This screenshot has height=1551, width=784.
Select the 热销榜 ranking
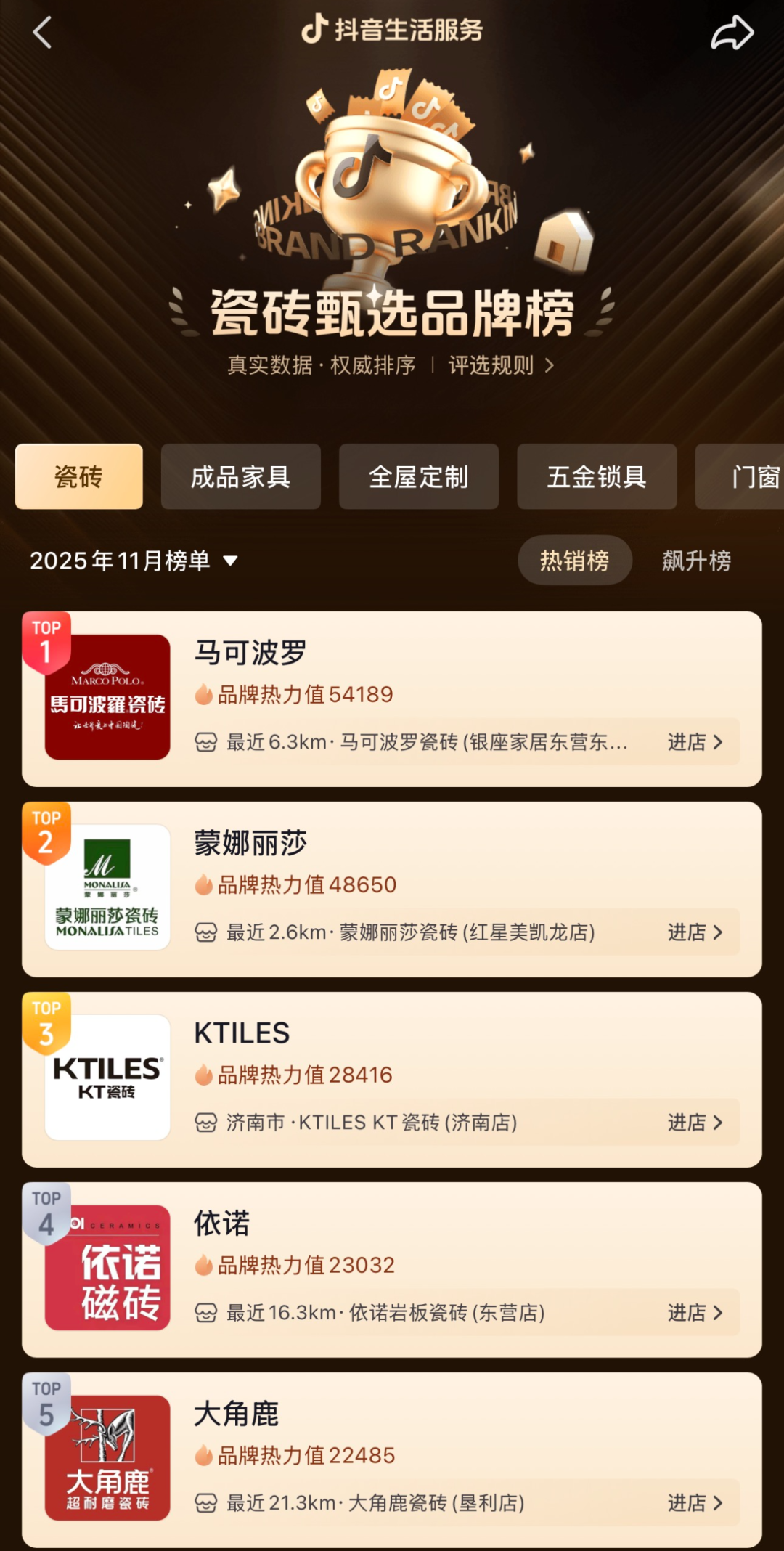coord(574,561)
